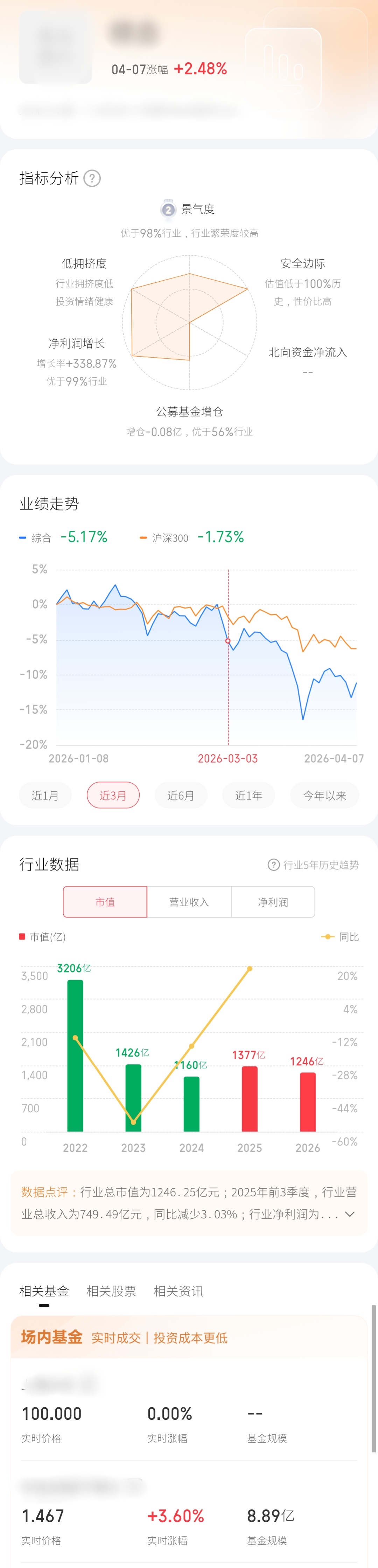The width and height of the screenshot is (378, 1568).
Task: Switch industry data to 市值
Action: pos(105,901)
